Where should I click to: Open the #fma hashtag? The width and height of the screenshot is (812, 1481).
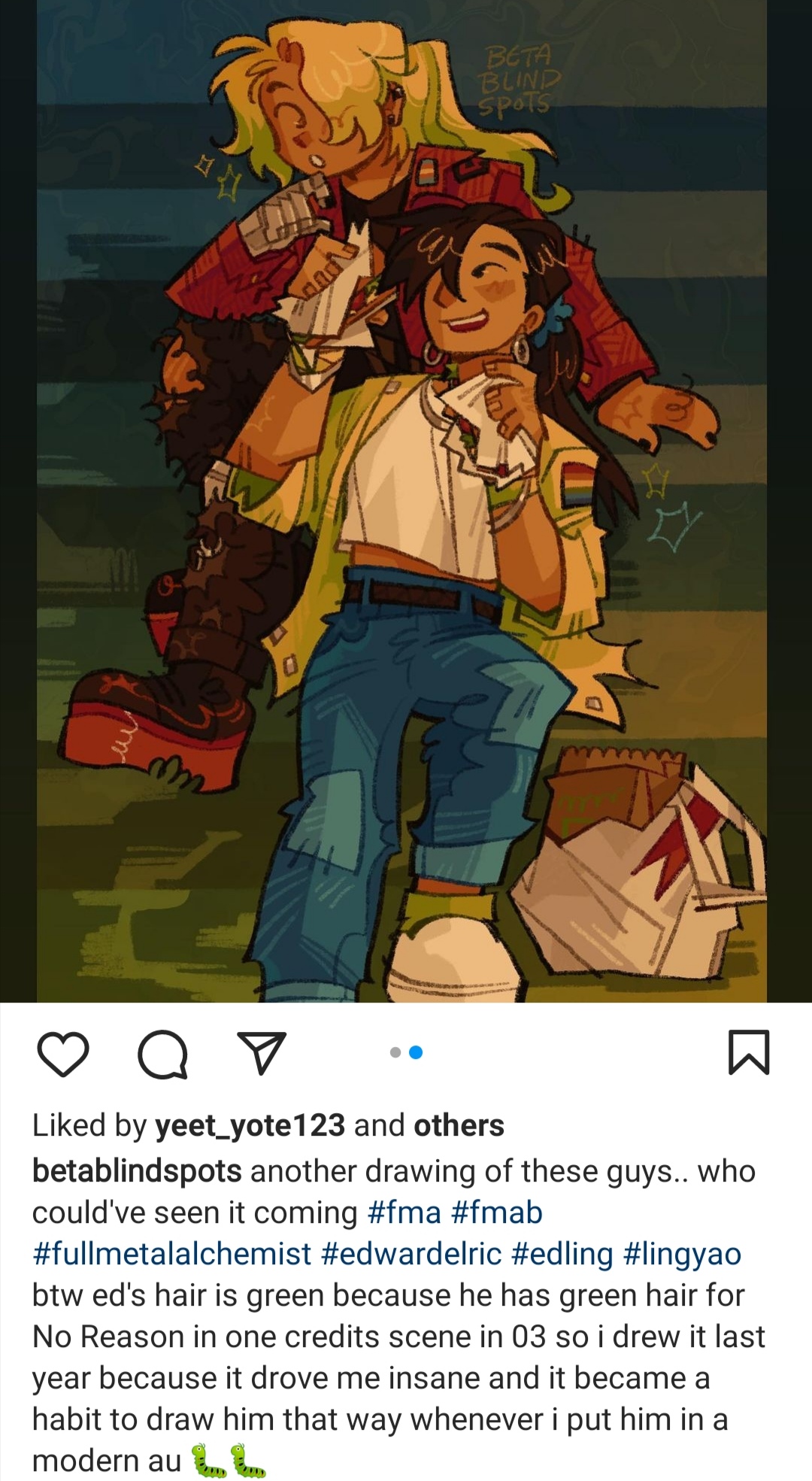[404, 1212]
